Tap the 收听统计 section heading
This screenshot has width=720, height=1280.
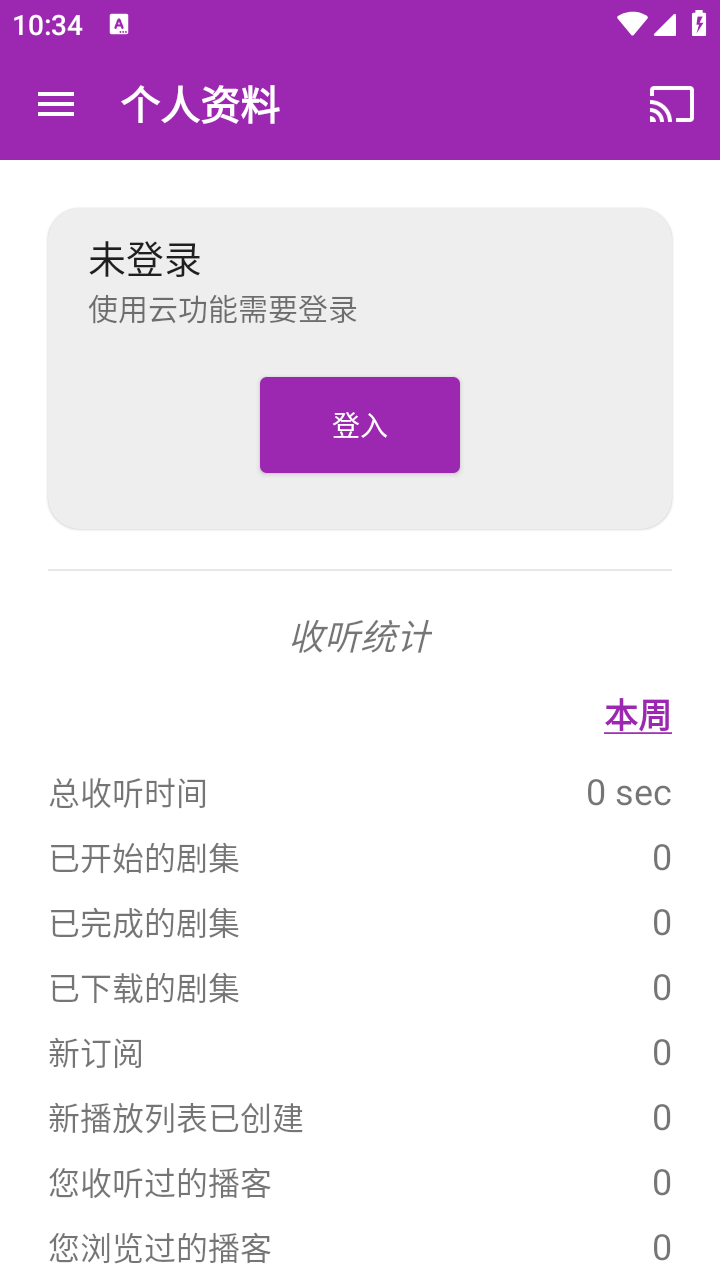point(360,638)
